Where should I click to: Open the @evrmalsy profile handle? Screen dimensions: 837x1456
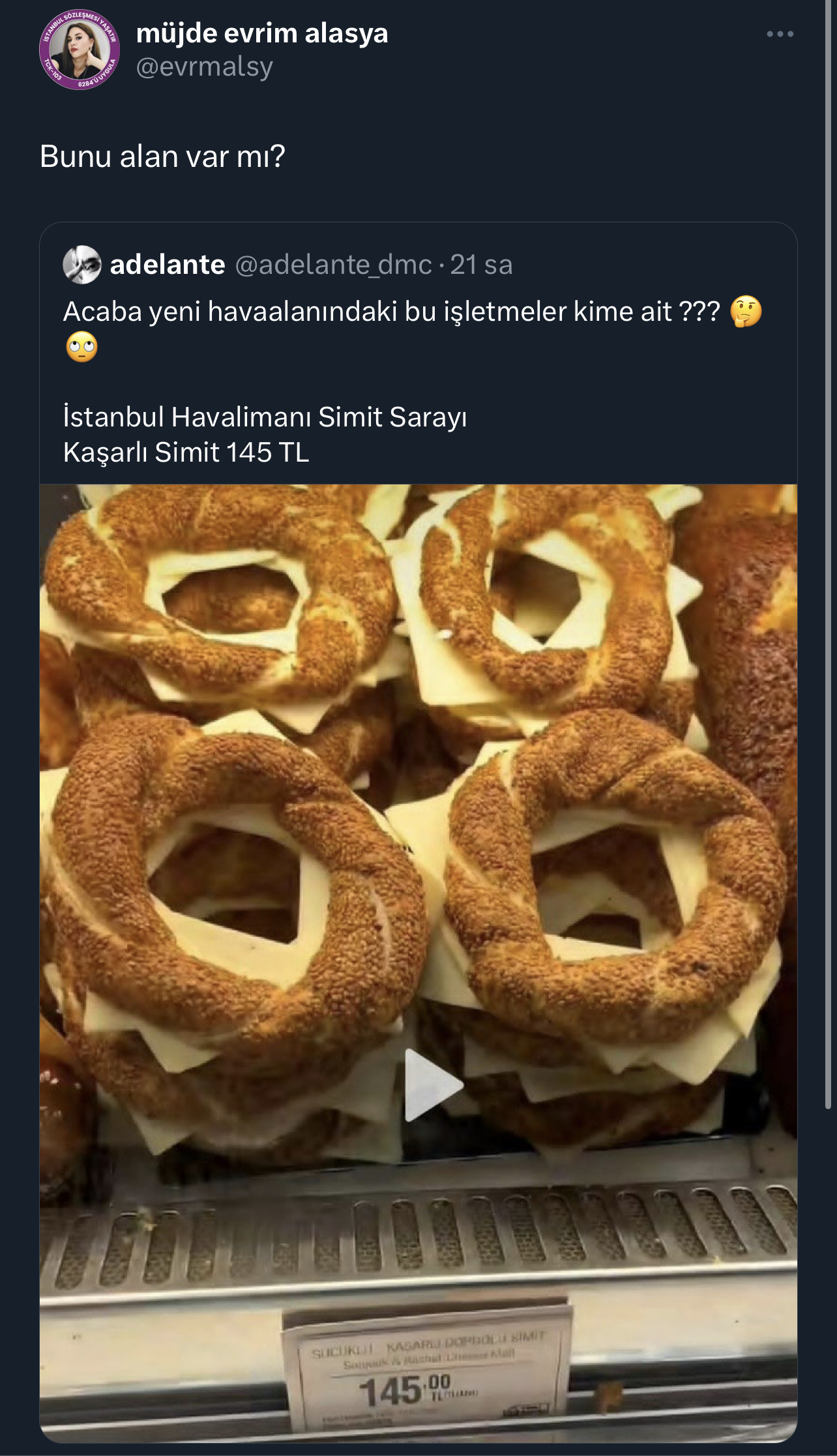tap(204, 67)
